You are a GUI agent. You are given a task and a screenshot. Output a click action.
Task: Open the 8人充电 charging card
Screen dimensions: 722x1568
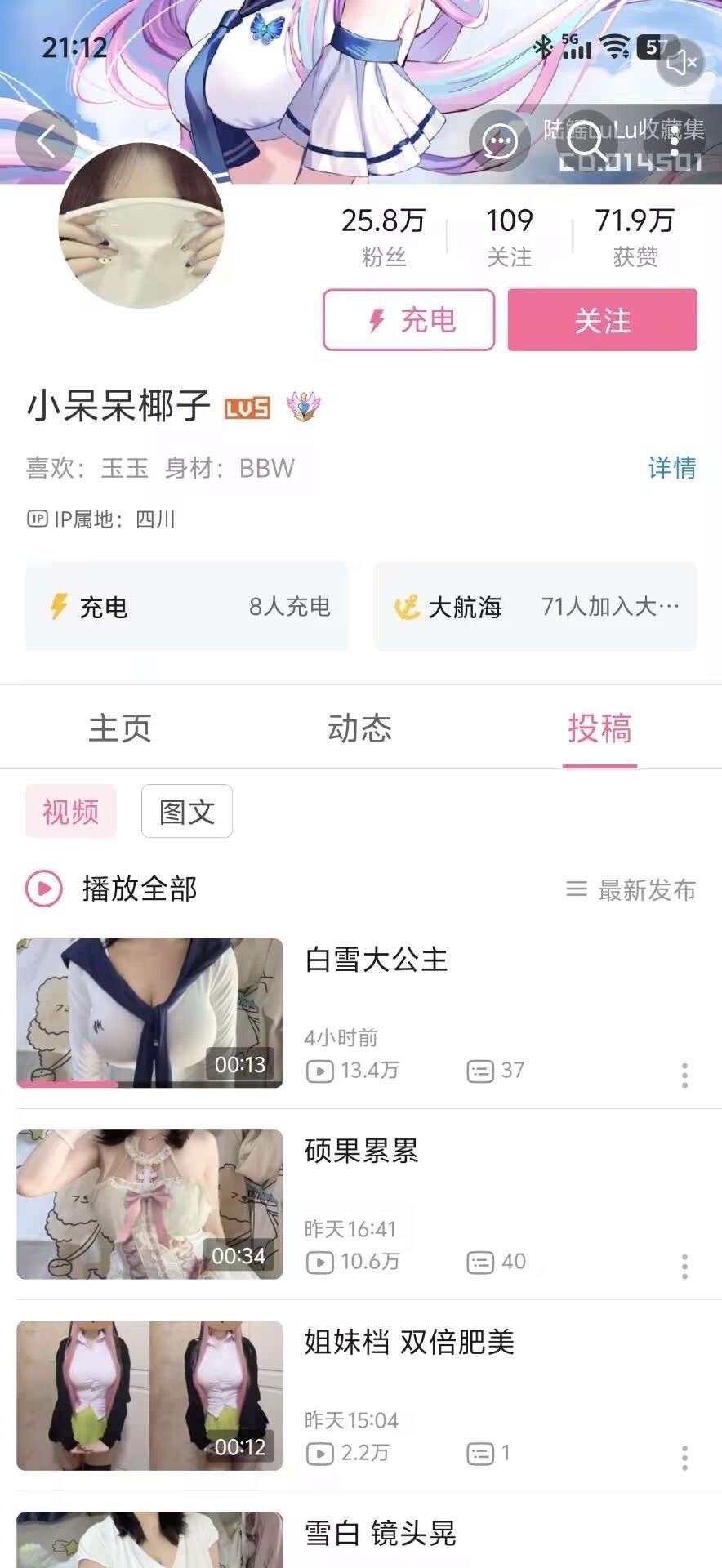click(187, 607)
